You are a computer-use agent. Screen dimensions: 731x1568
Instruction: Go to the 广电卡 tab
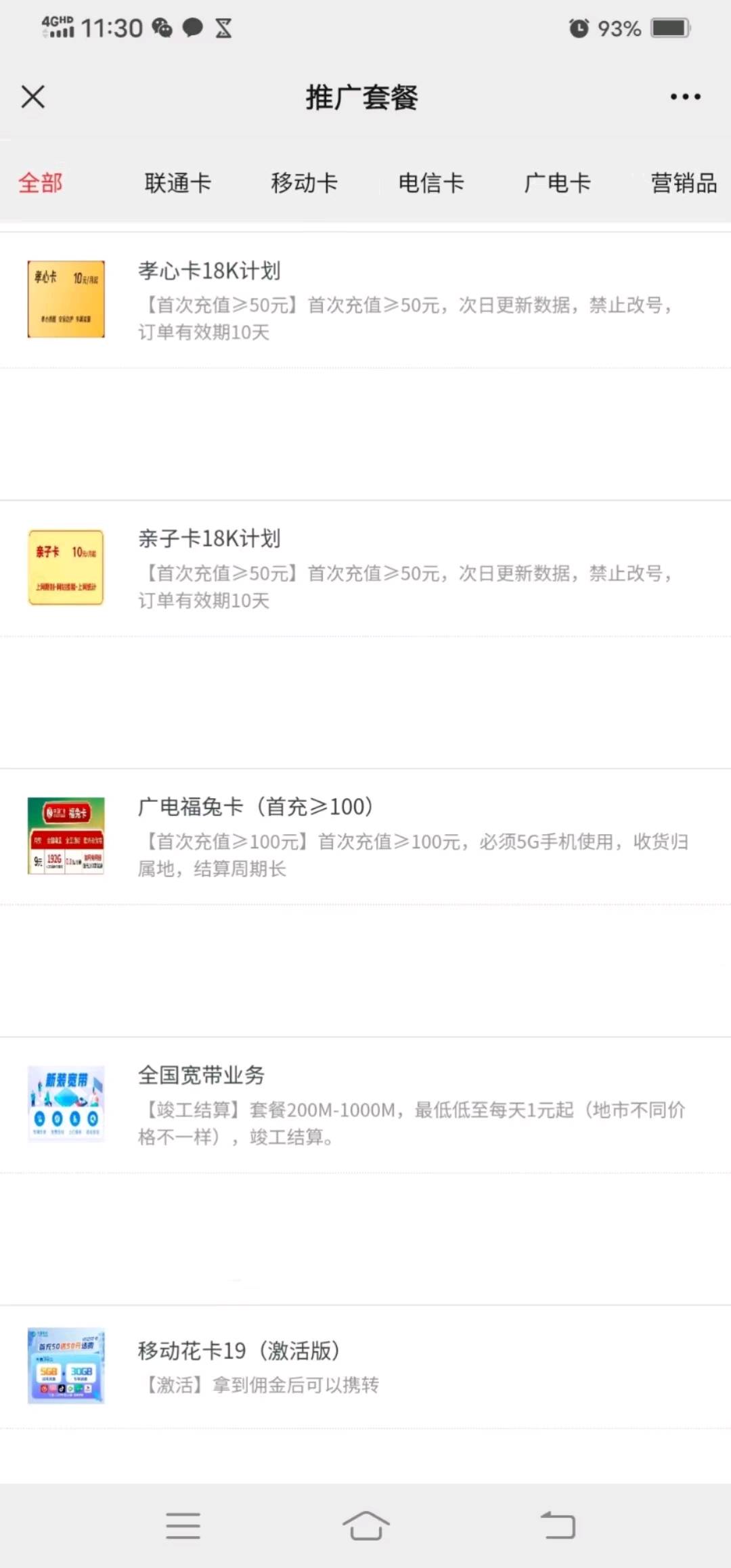(x=558, y=183)
